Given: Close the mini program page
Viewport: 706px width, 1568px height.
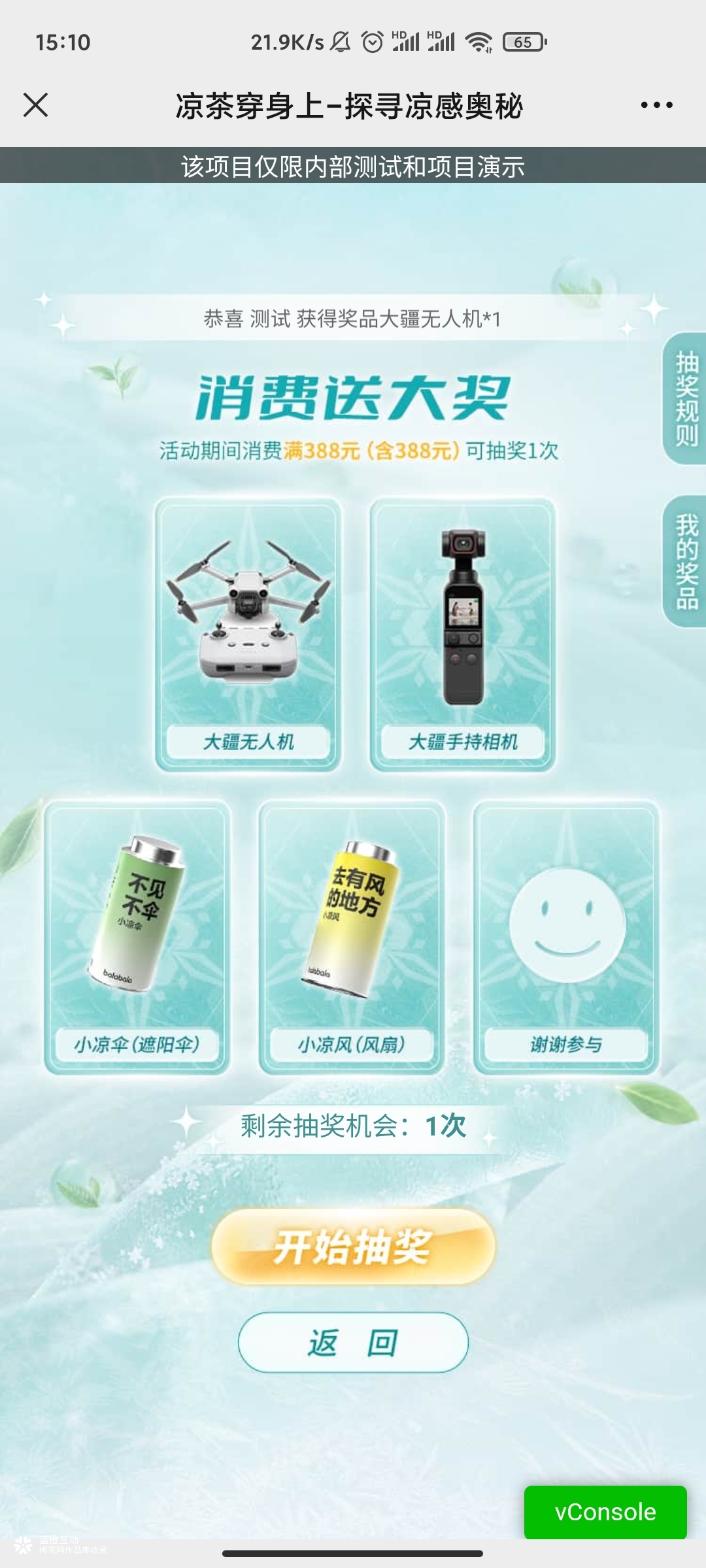Looking at the screenshot, I should click(x=36, y=105).
